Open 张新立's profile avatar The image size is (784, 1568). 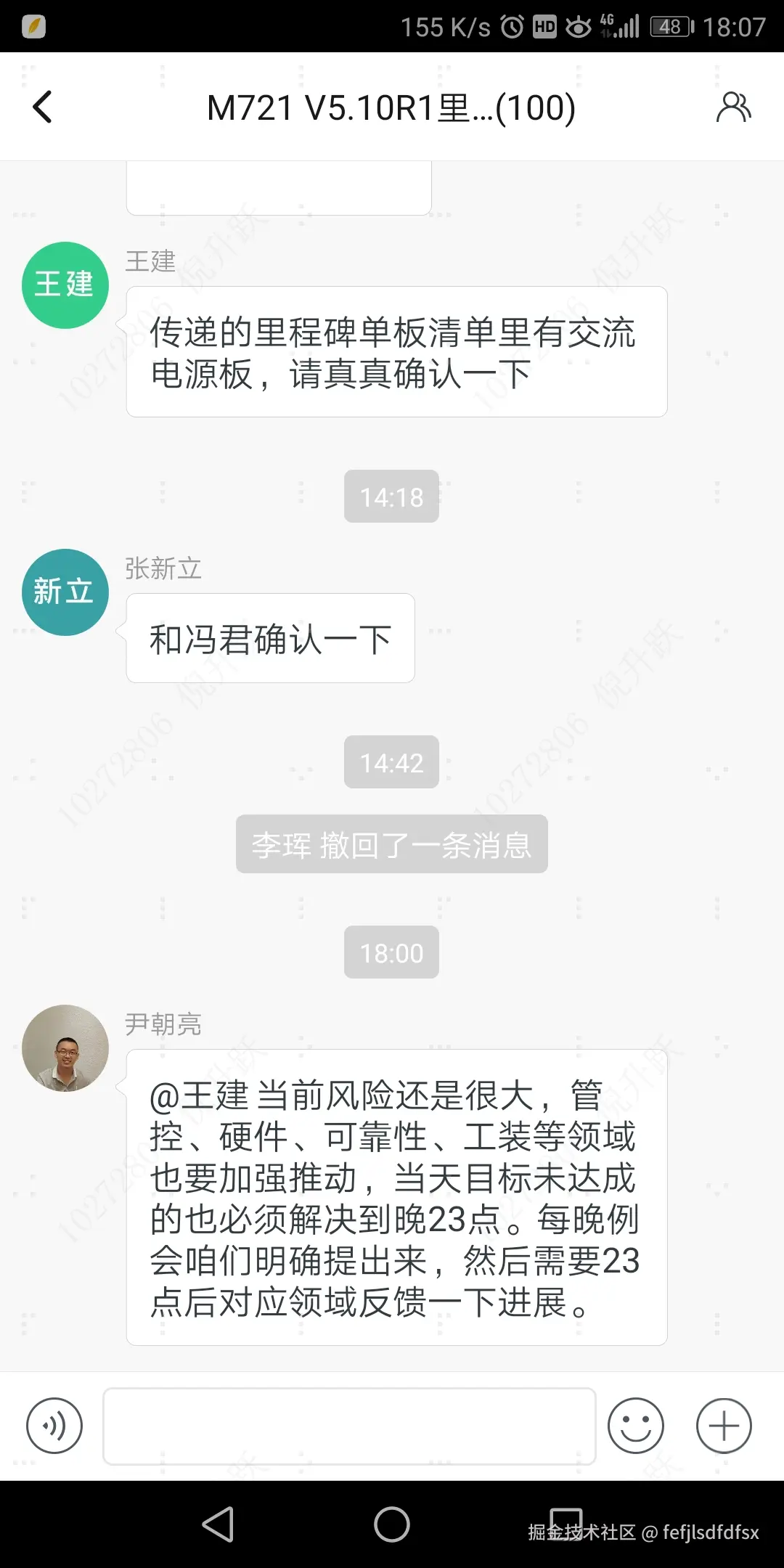click(x=65, y=592)
